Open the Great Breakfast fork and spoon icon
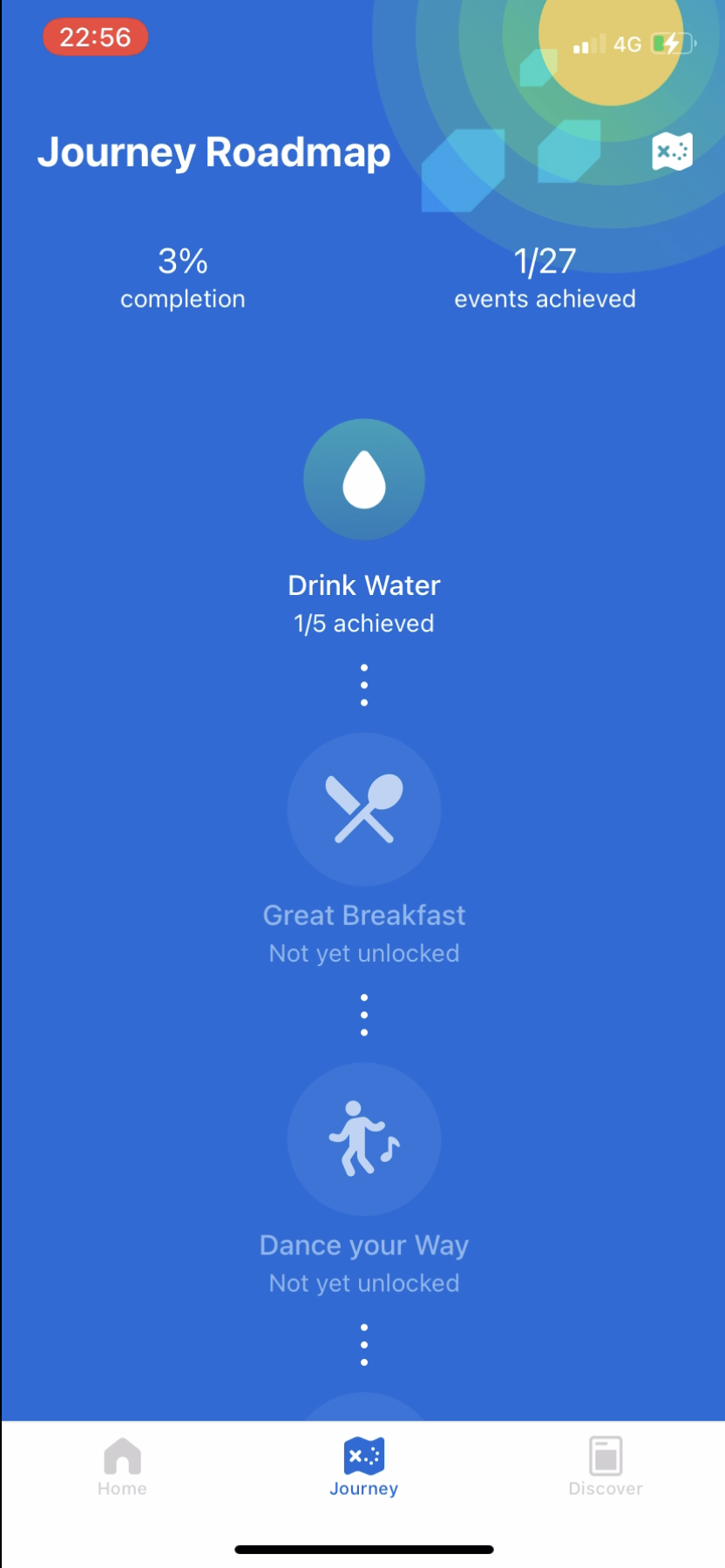The width and height of the screenshot is (725, 1568). pos(363,808)
